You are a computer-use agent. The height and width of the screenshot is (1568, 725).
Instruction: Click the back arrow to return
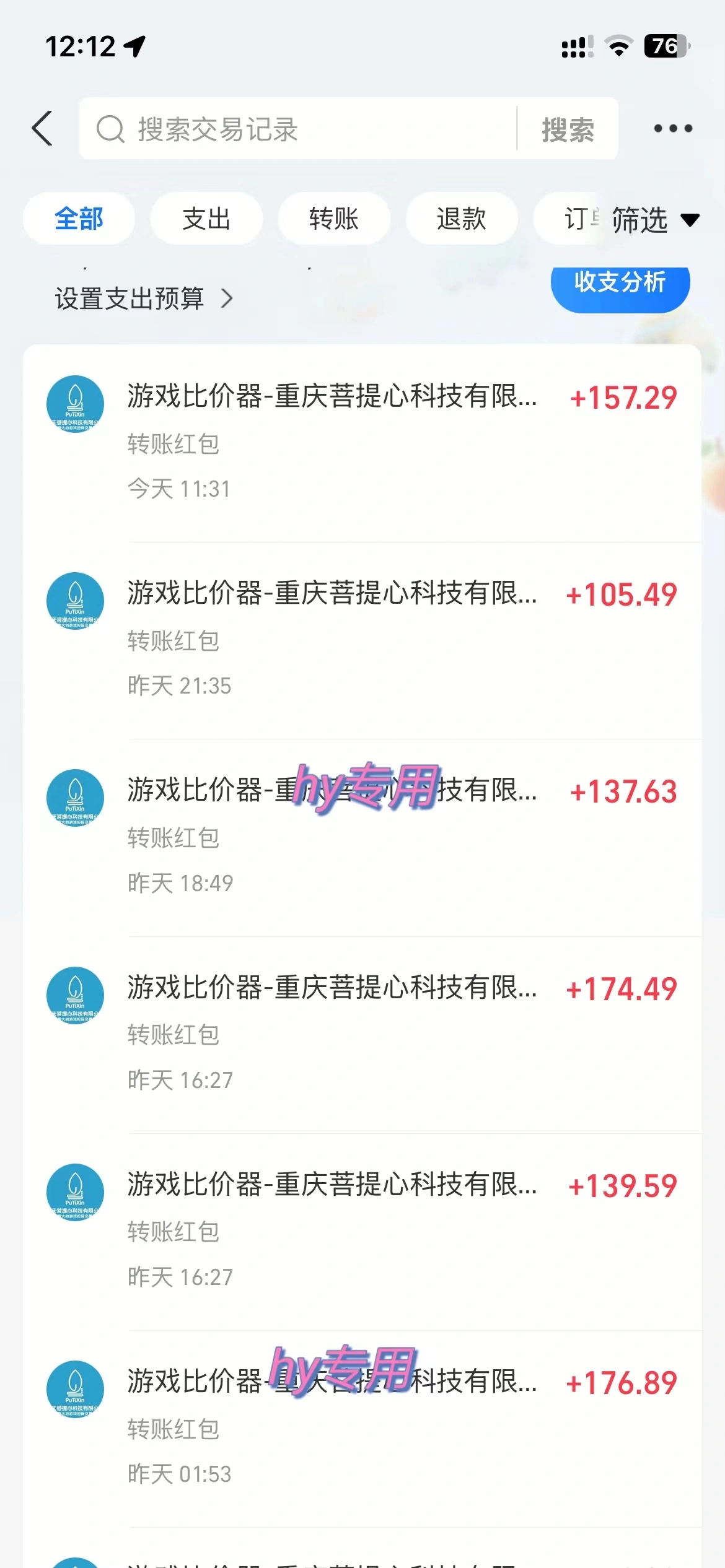point(42,128)
